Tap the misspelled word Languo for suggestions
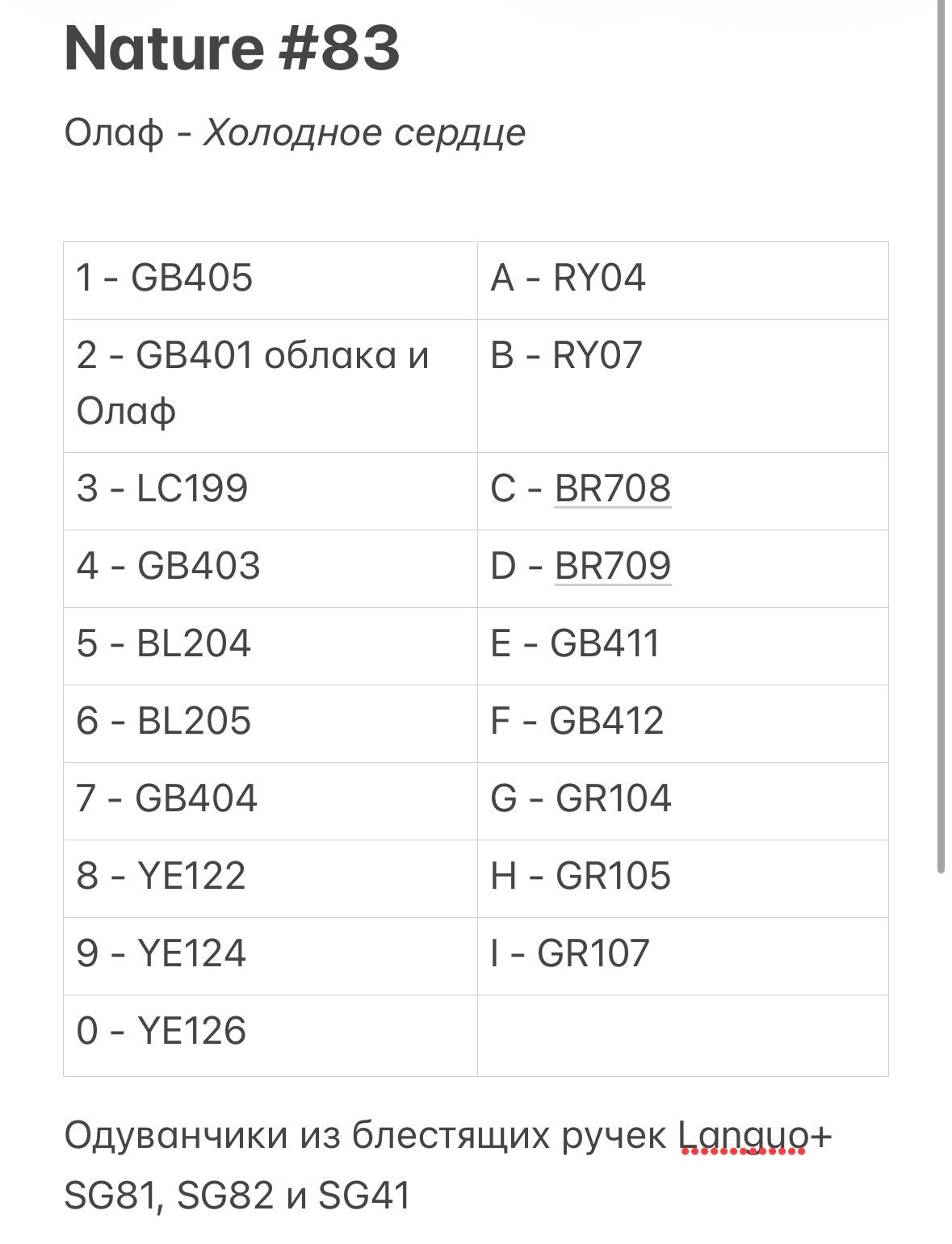Screen dimensions: 952x1244 coord(743,1137)
